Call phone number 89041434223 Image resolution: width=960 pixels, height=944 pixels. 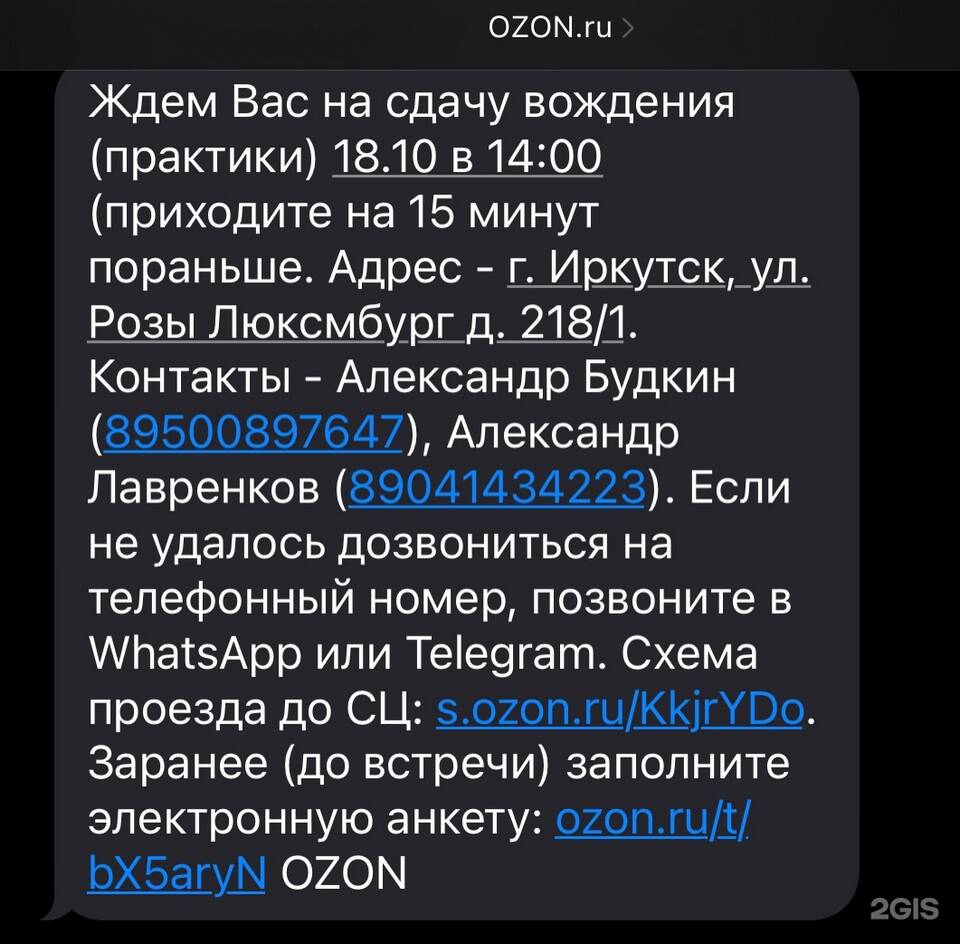(x=496, y=489)
